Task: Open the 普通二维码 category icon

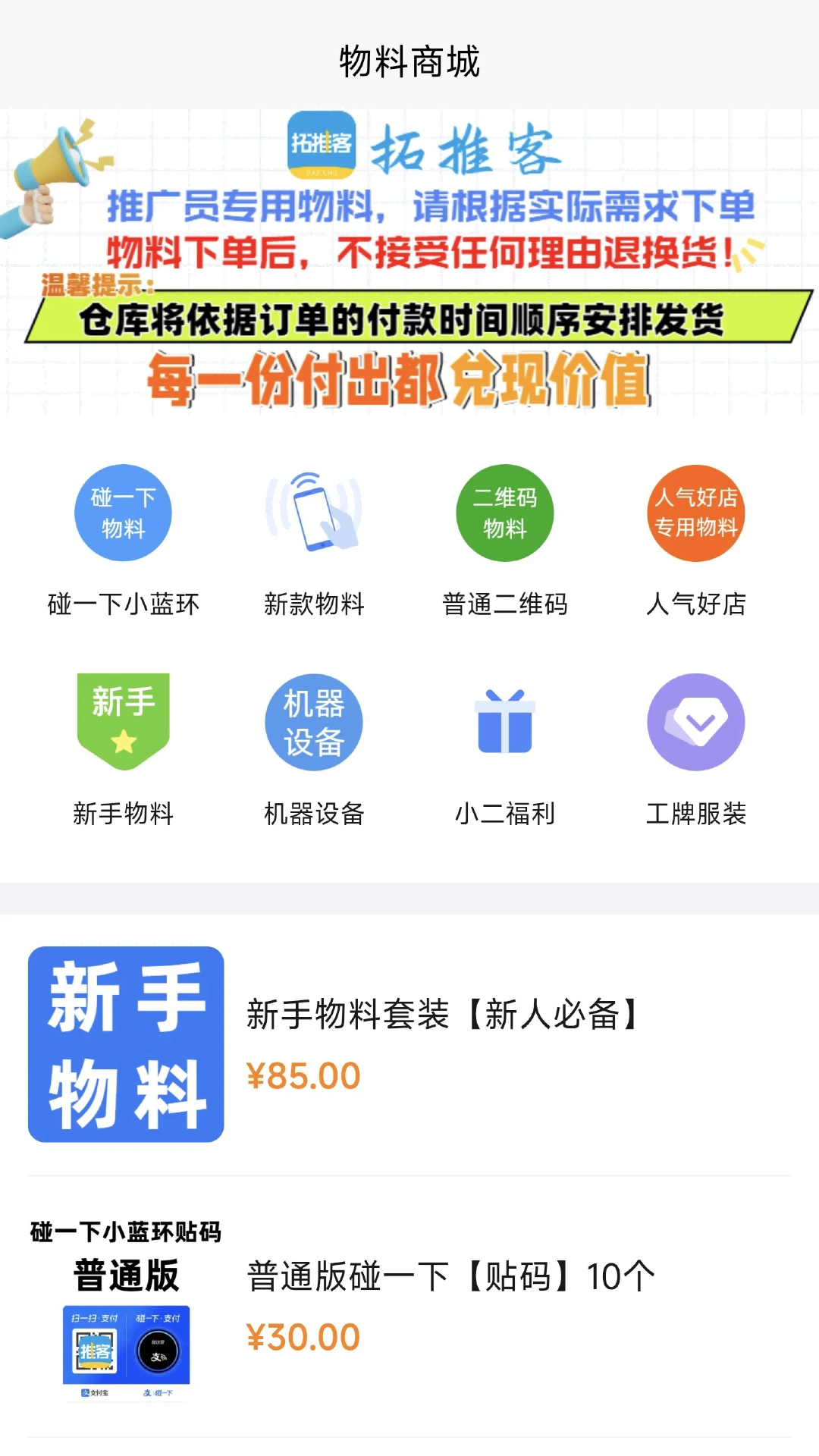Action: (x=505, y=513)
